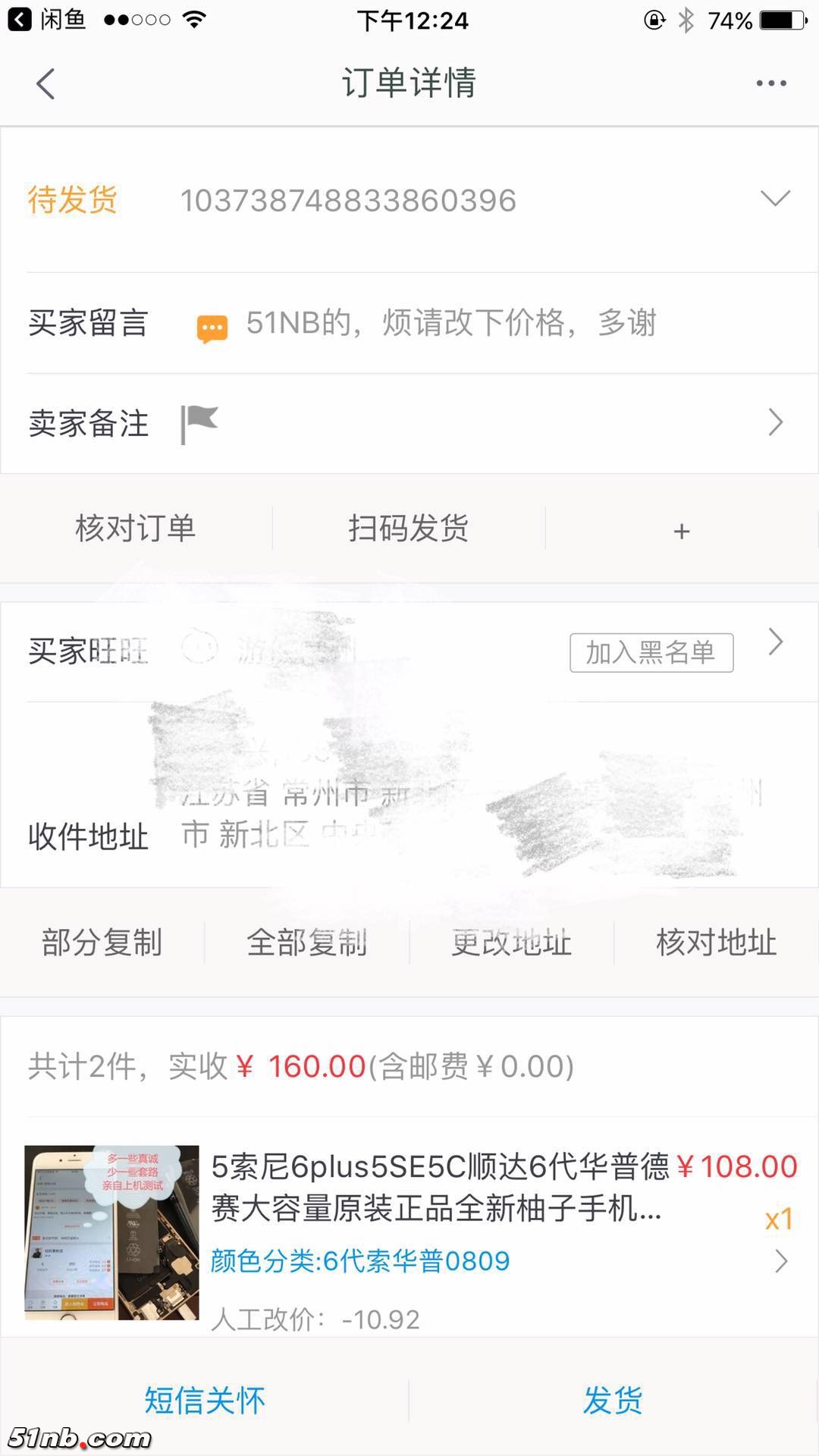Open the 买家旺旺 buyer profile row

click(775, 643)
